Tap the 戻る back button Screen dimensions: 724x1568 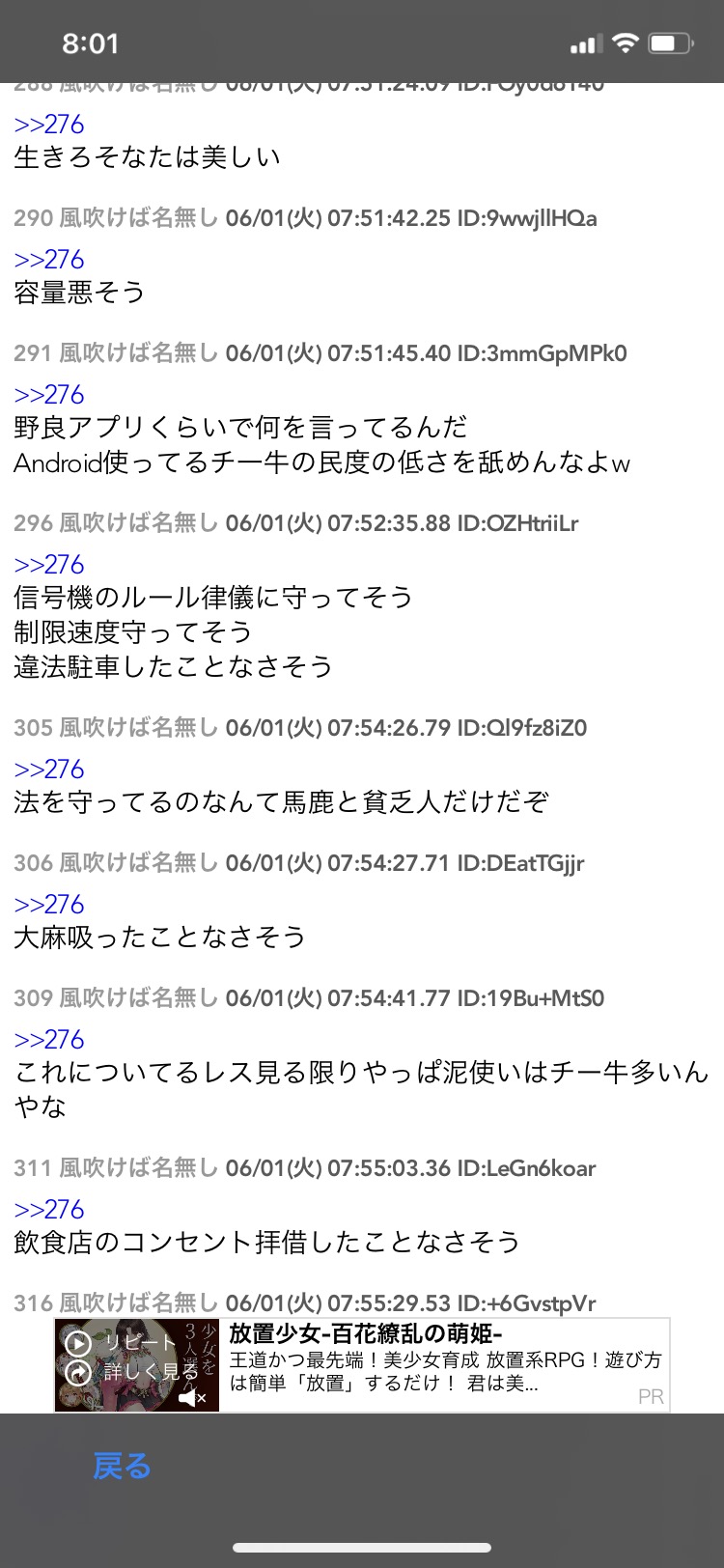tap(122, 1466)
